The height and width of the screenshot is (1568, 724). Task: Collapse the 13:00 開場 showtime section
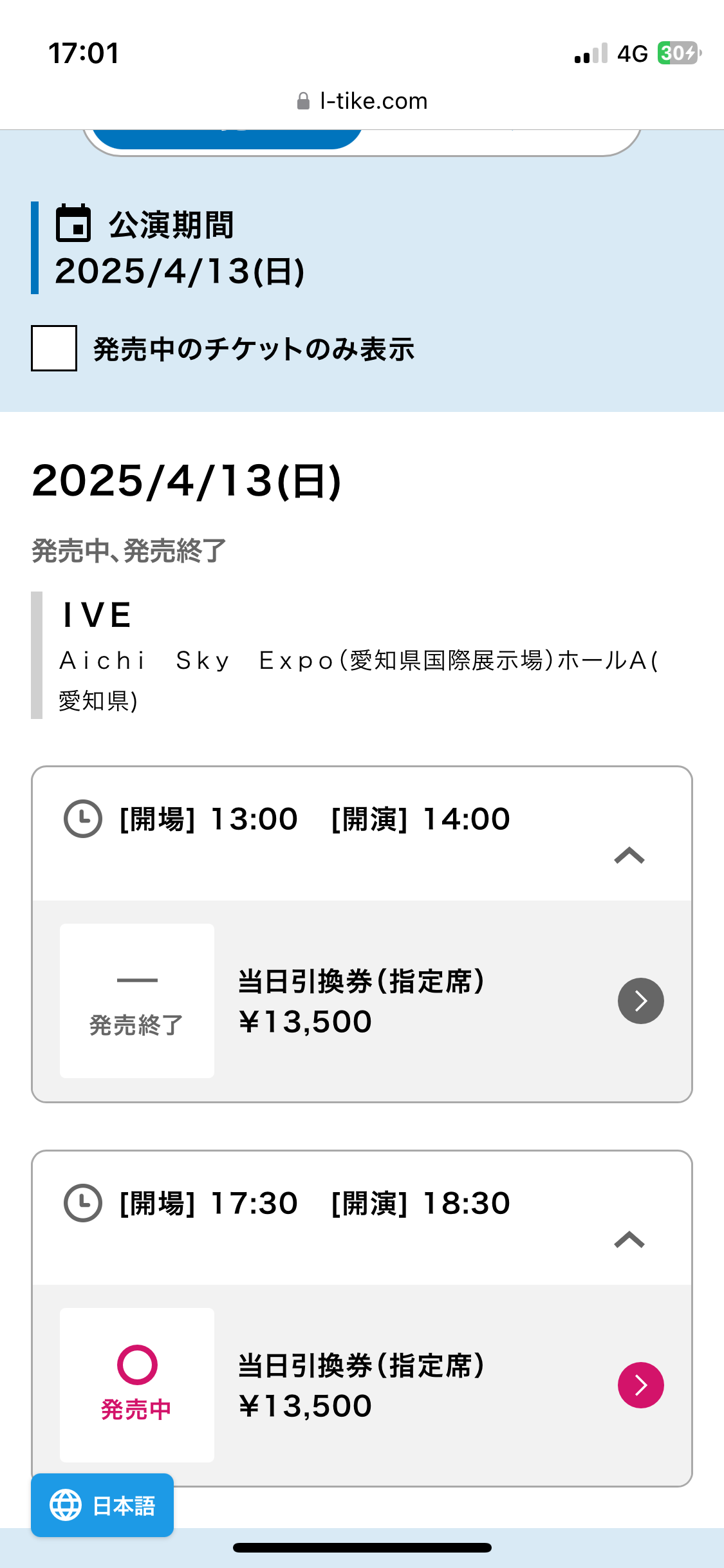click(629, 855)
